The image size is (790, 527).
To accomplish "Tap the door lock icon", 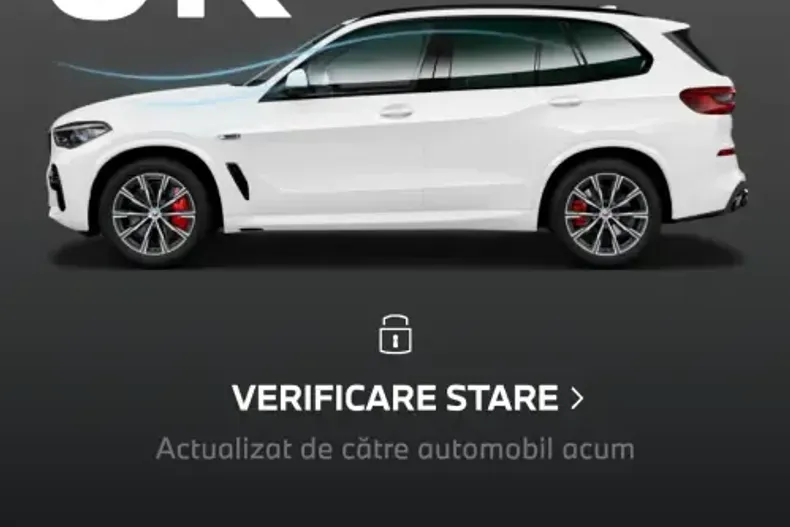I will pos(396,334).
